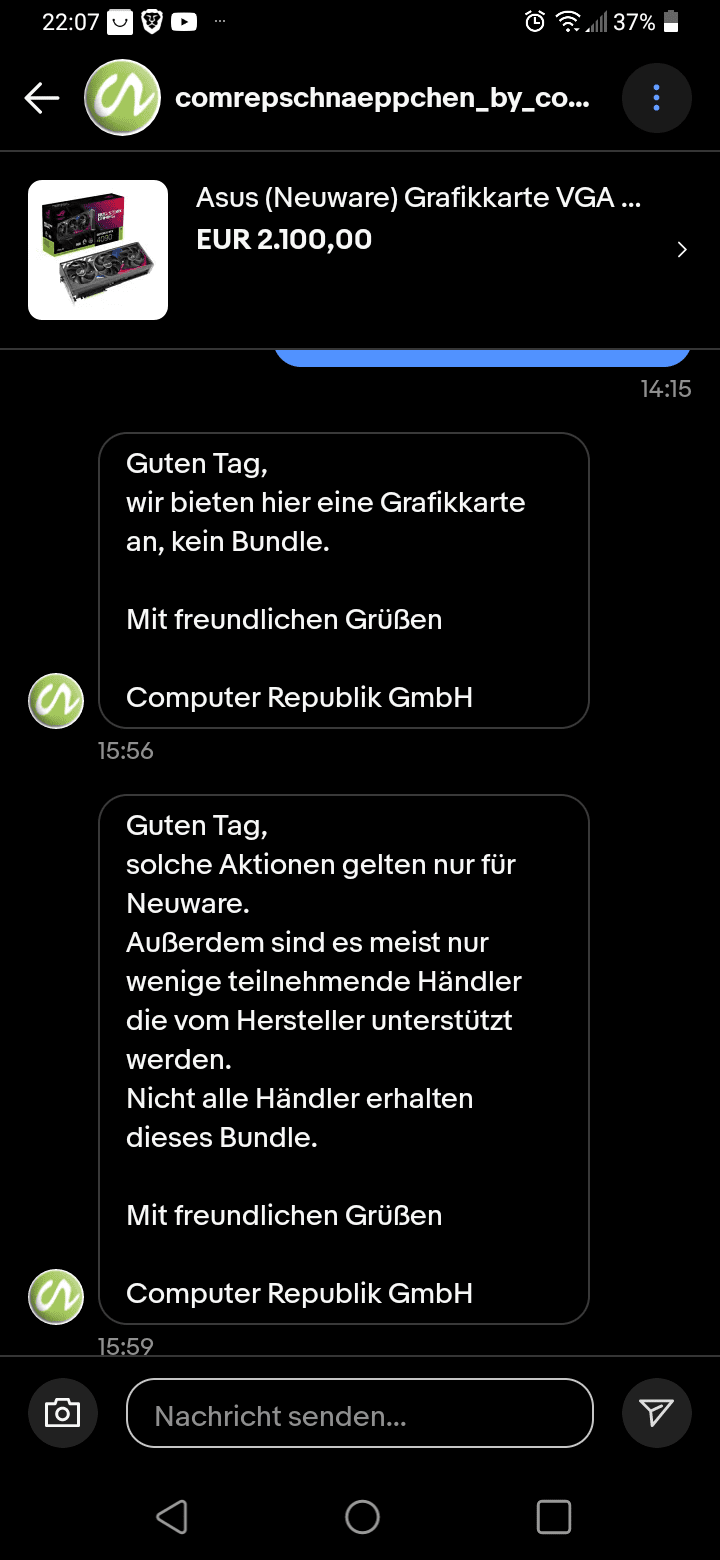
Task: Focus the Nachricht senden message field
Action: point(360,1413)
